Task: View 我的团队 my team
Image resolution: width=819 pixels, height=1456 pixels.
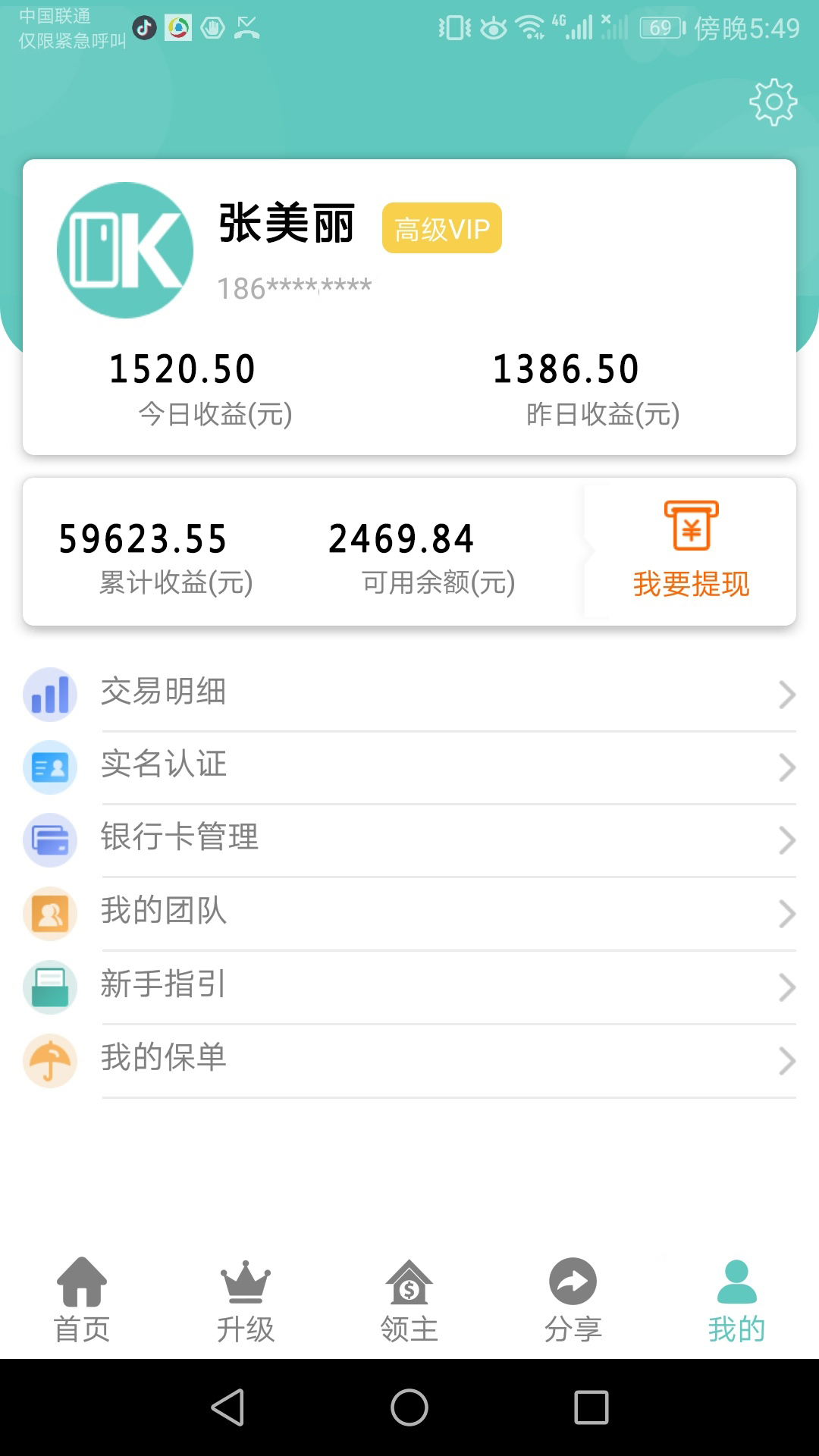Action: coord(409,913)
